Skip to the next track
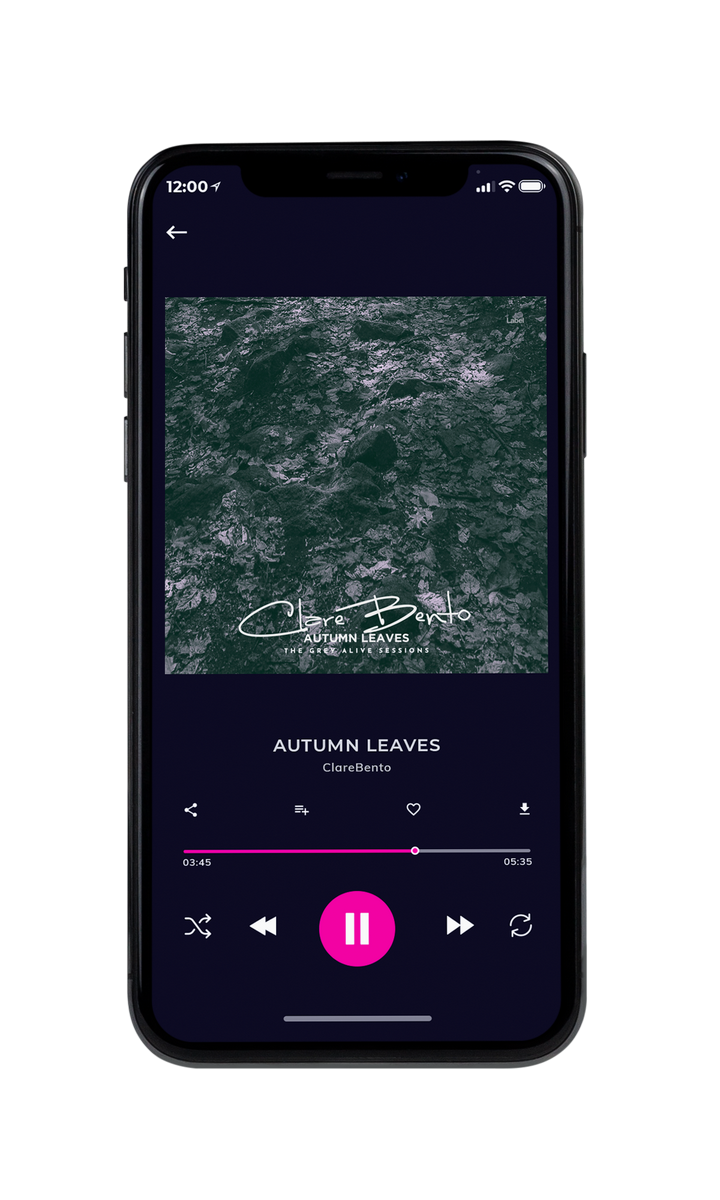Image resolution: width=720 pixels, height=1200 pixels. point(460,926)
